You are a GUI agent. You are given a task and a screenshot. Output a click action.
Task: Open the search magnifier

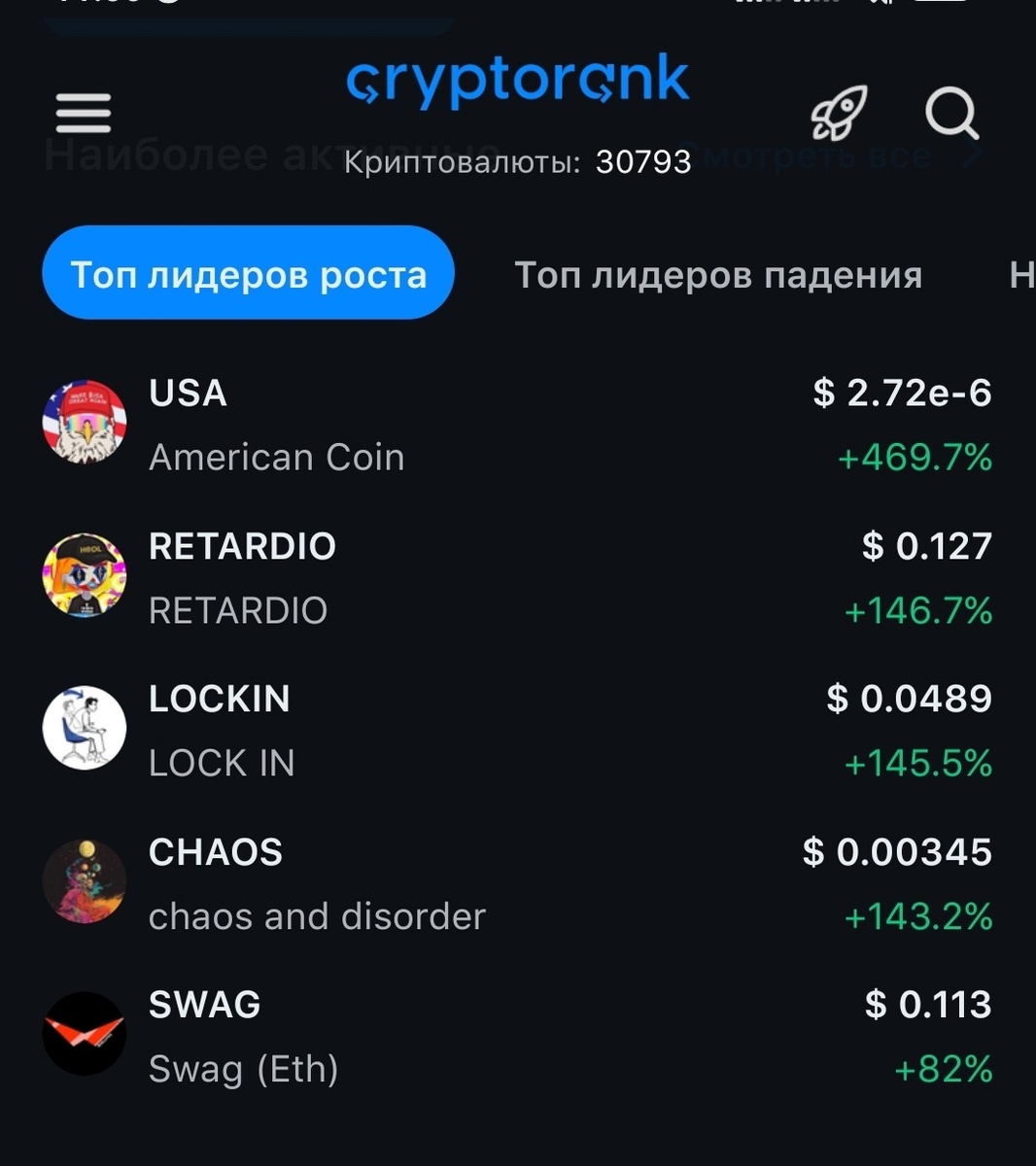[x=951, y=114]
